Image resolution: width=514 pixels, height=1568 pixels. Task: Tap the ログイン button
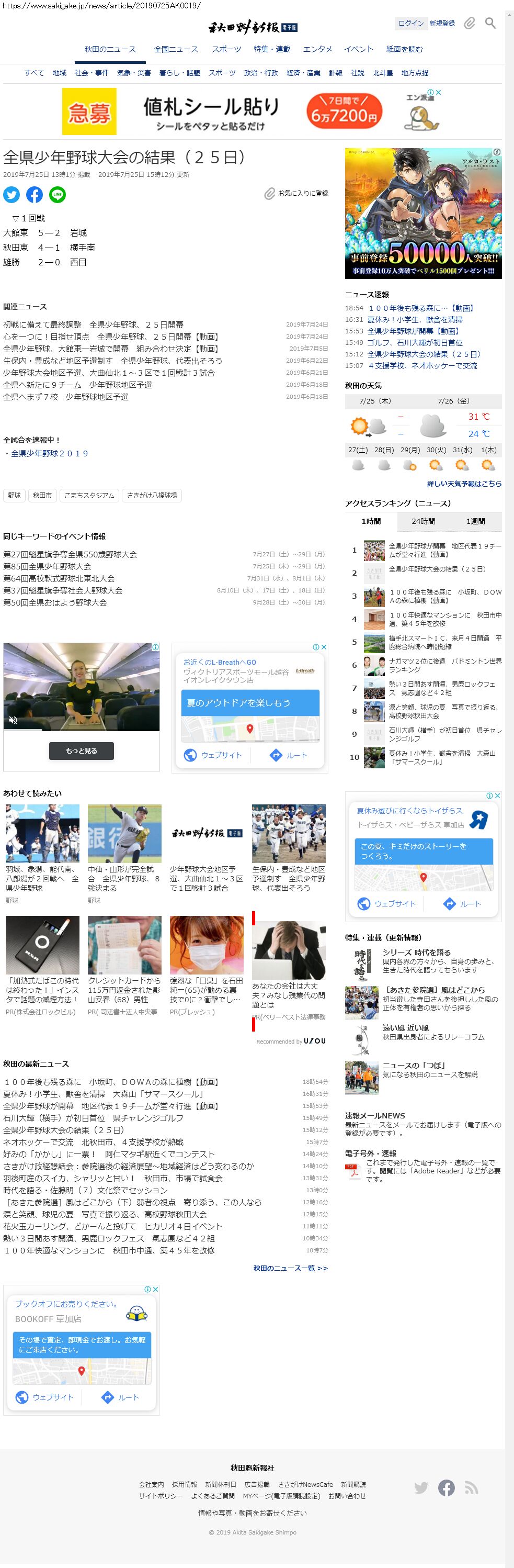click(410, 23)
